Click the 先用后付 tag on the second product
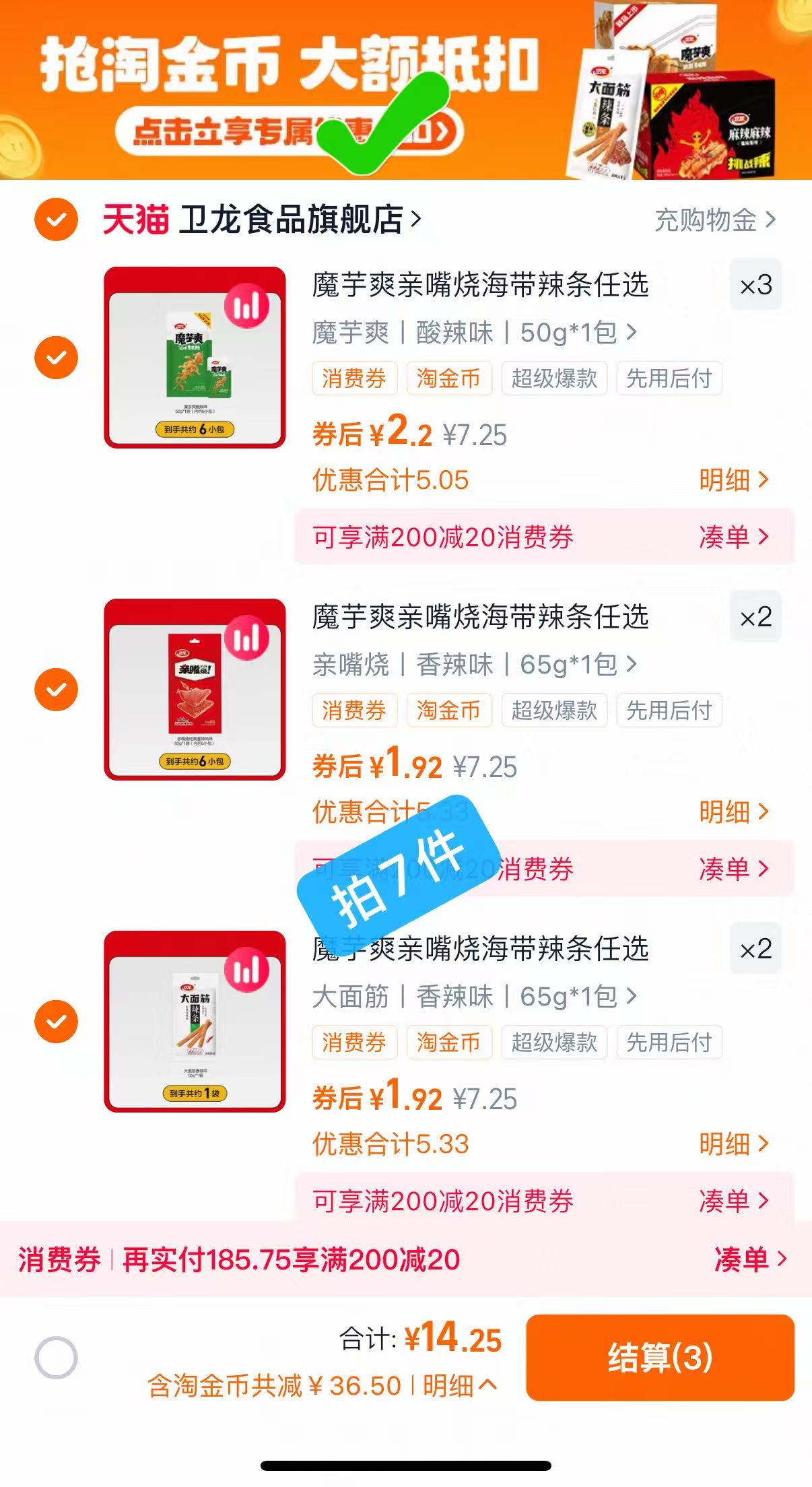This screenshot has width=812, height=1487. pos(669,711)
